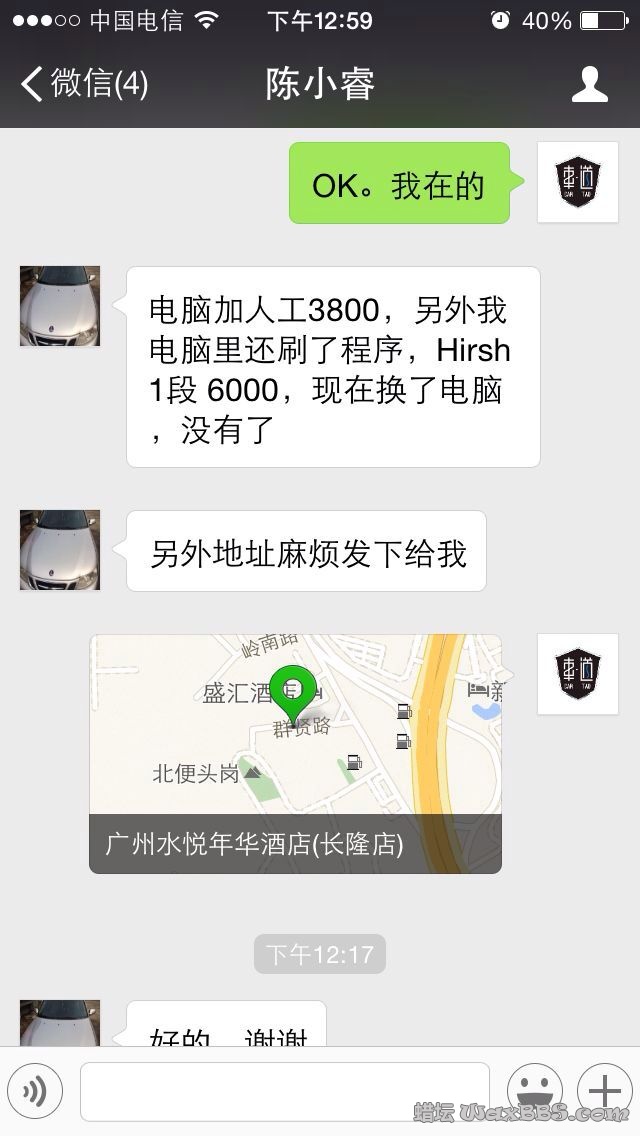Tap 陈小睿's avatar beside 另外地址麻烦发下给我

pos(60,550)
